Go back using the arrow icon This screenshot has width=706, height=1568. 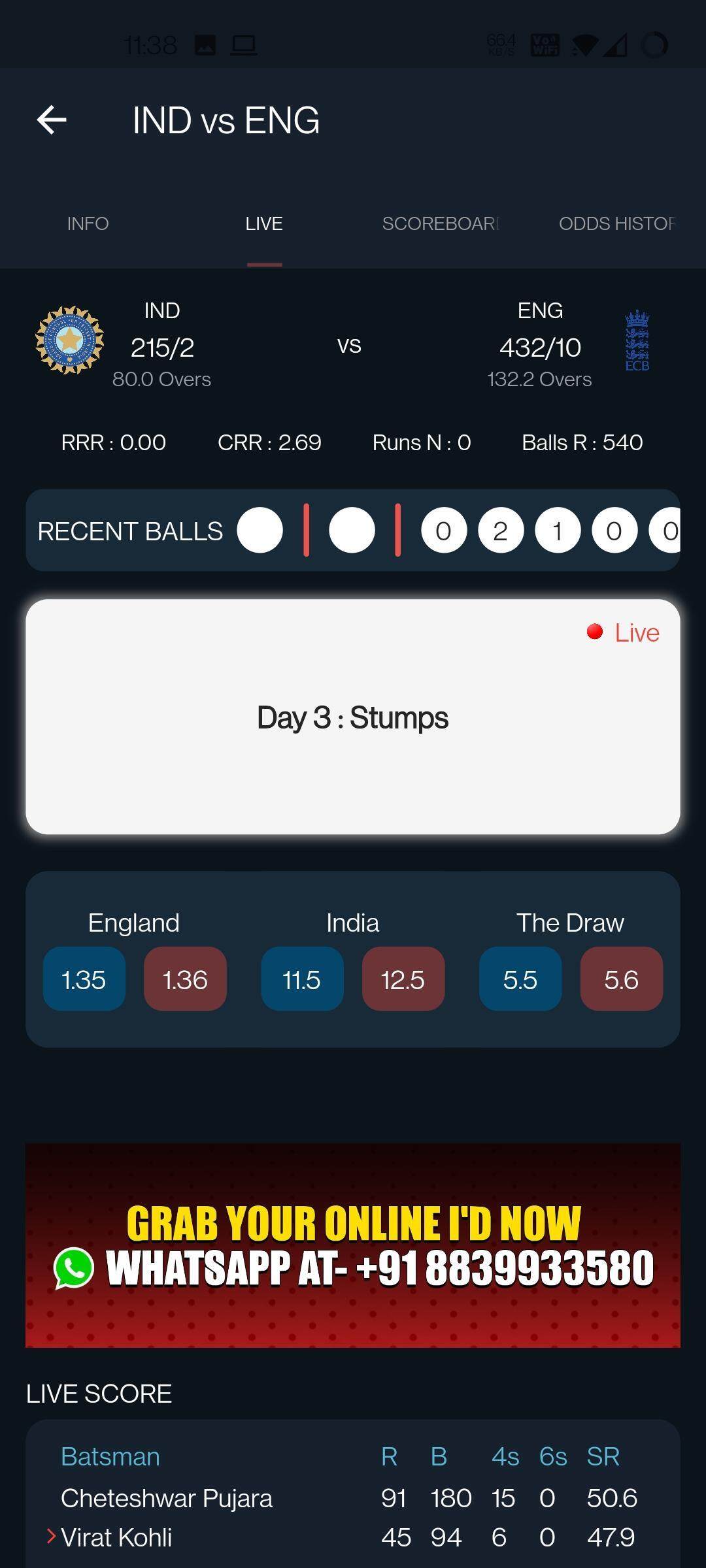click(x=52, y=120)
